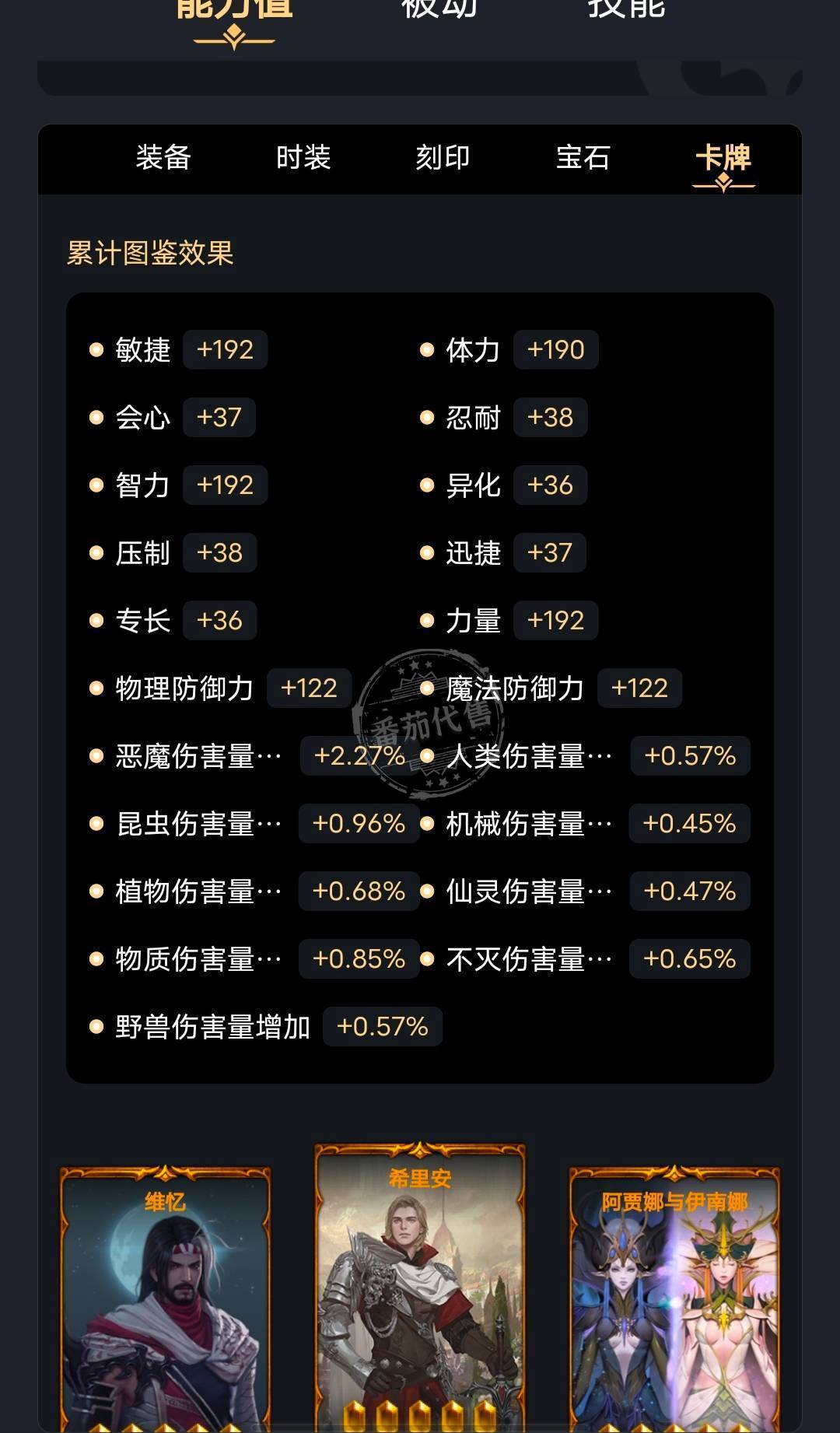Select the 卡牌 sub-tab
Viewport: 840px width, 1433px height.
pyautogui.click(x=723, y=158)
